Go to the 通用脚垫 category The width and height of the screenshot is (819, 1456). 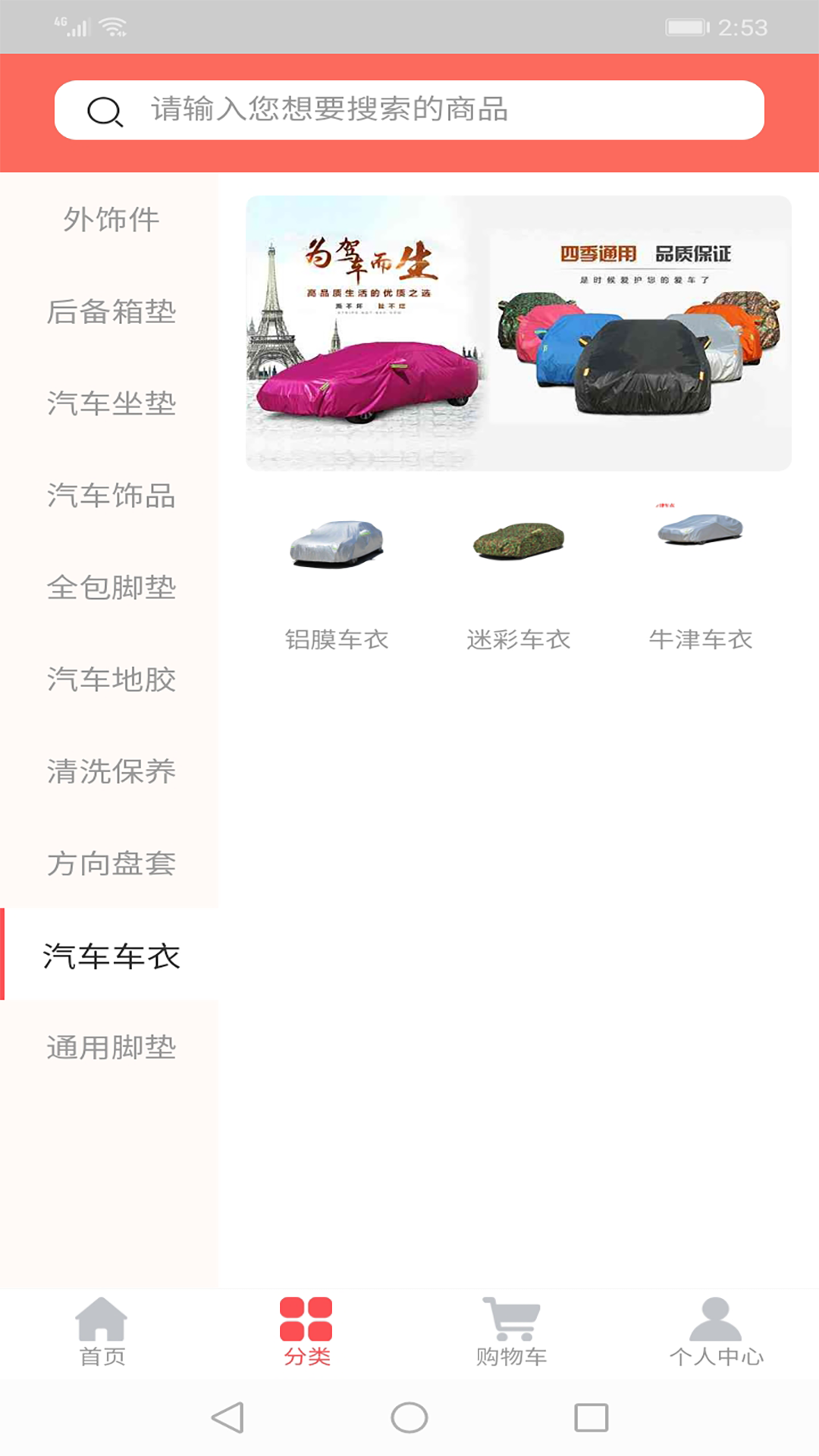[111, 1047]
